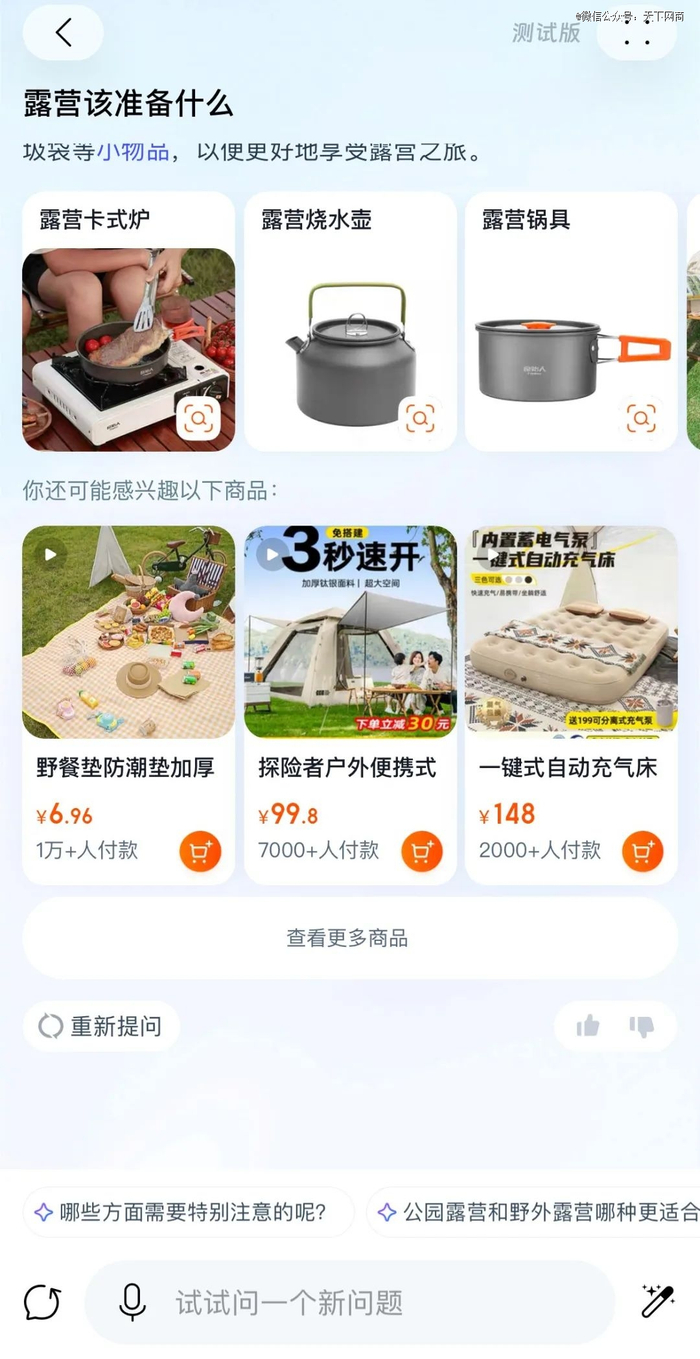Search similar items for 露营锅具
The image size is (700, 1359).
pyautogui.click(x=641, y=418)
